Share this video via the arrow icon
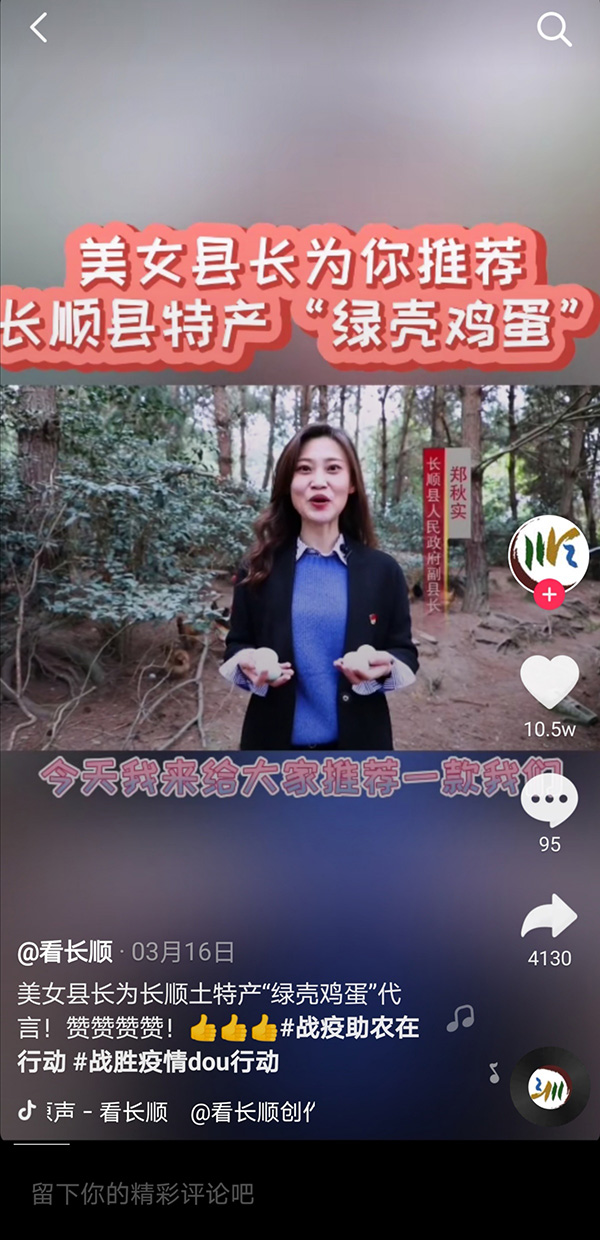The image size is (600, 1240). (549, 916)
